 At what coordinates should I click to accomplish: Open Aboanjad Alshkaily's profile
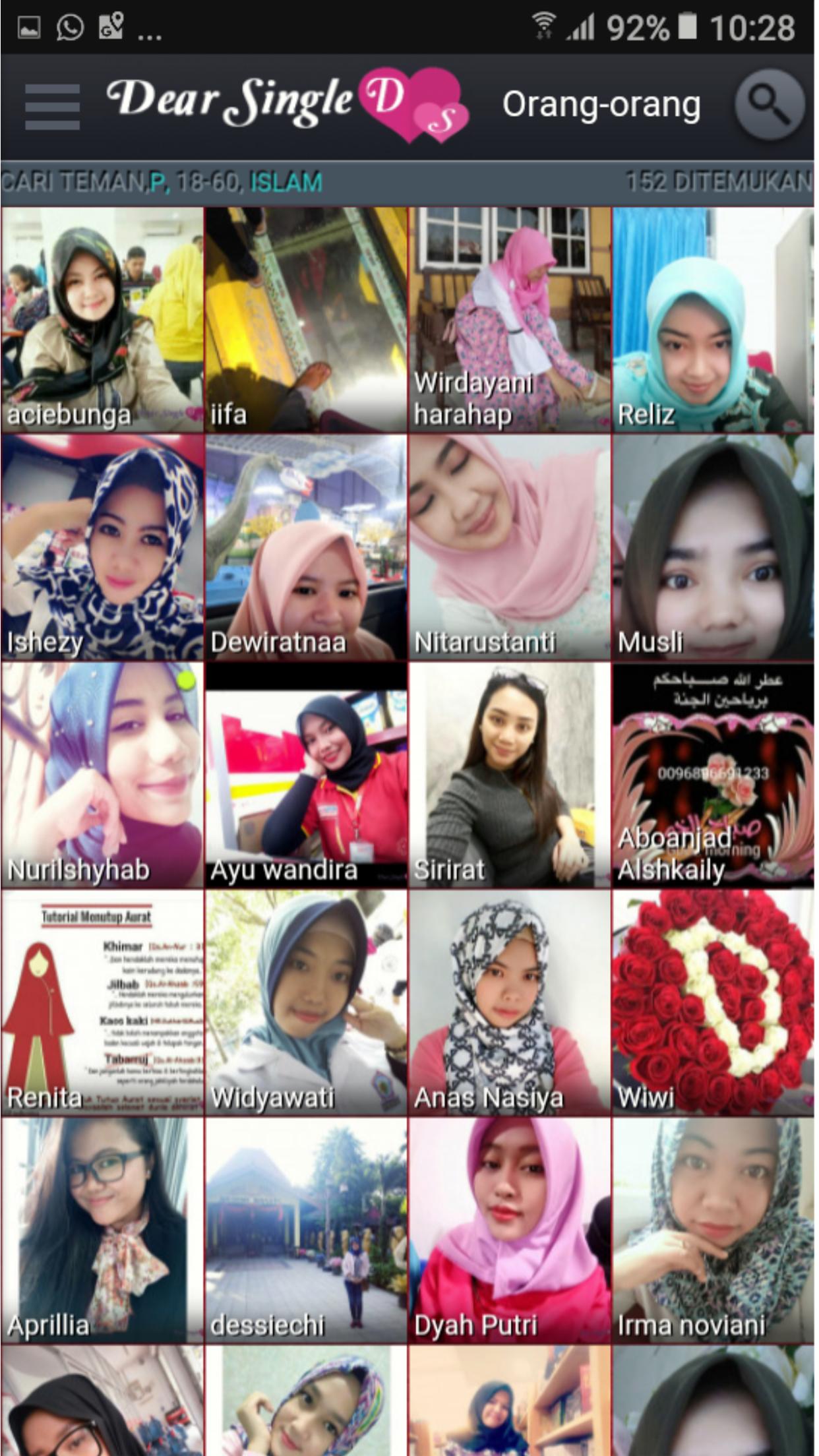(713, 775)
